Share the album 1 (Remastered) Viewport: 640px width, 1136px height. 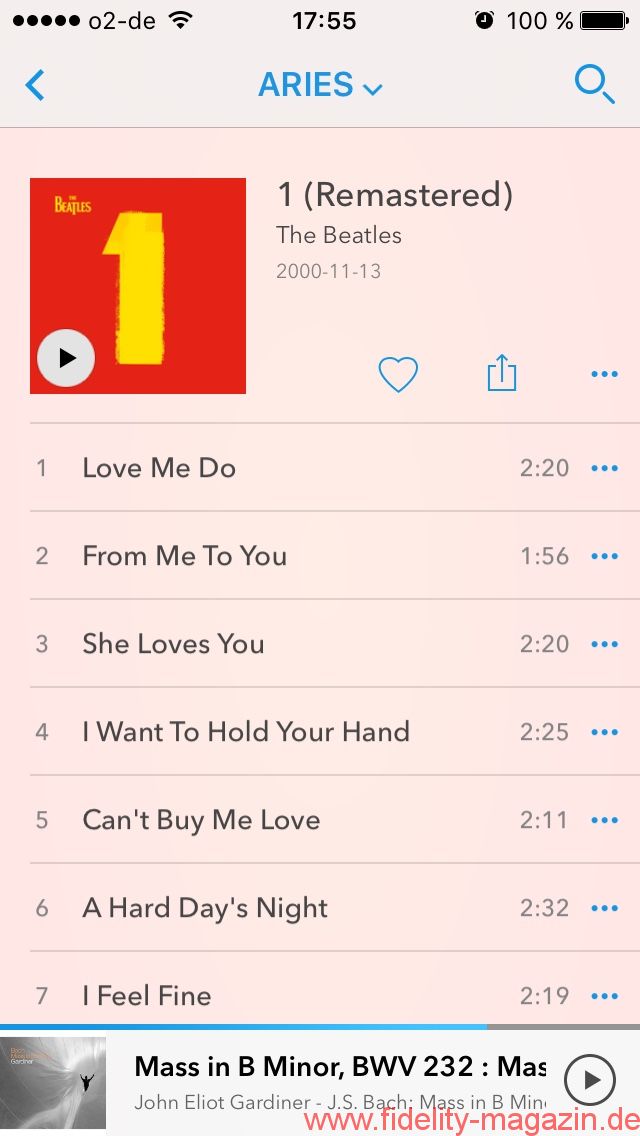coord(502,374)
